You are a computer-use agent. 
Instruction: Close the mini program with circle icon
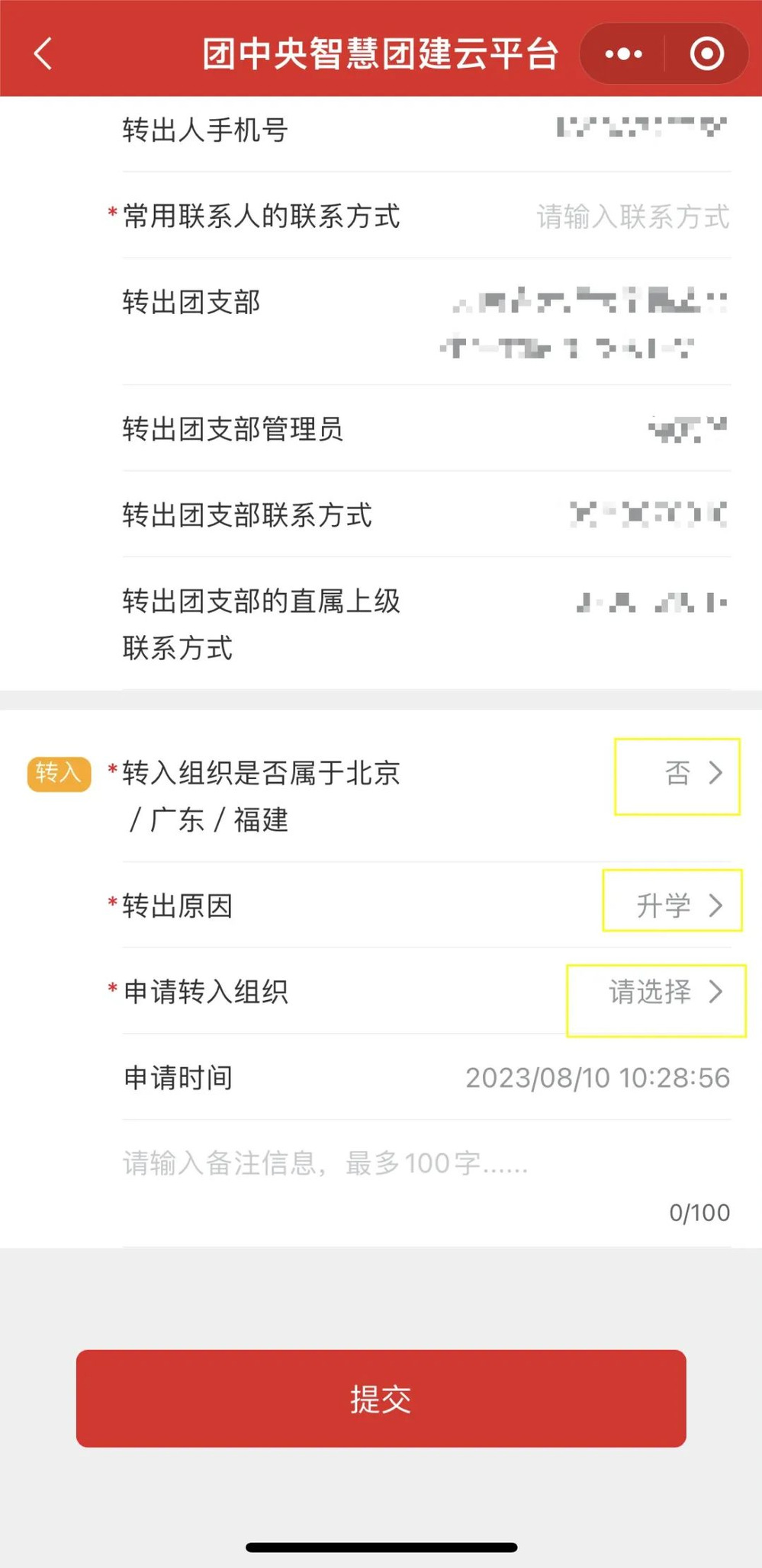point(706,53)
